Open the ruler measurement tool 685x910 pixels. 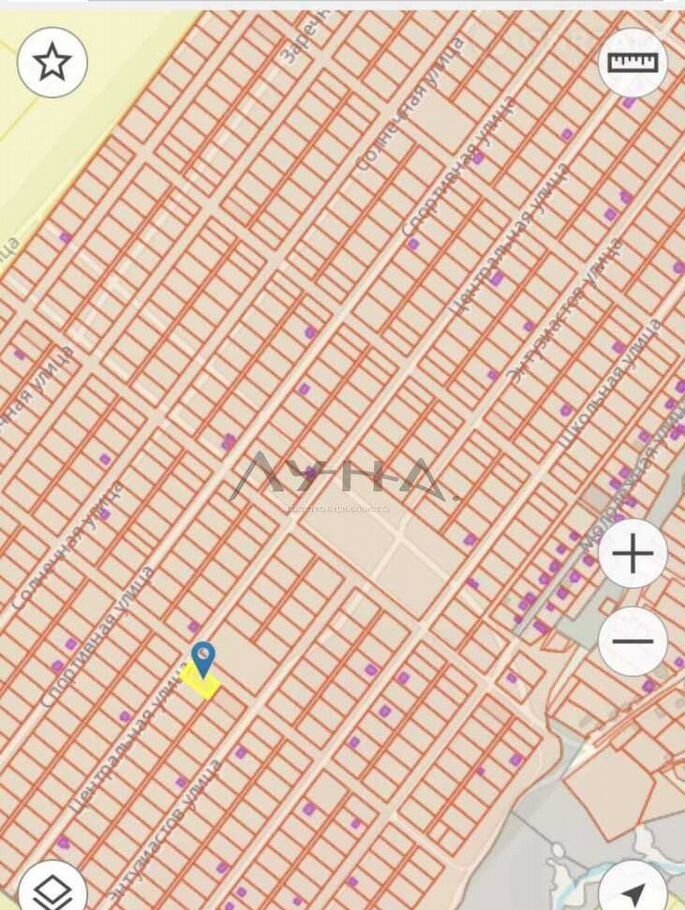tap(633, 62)
